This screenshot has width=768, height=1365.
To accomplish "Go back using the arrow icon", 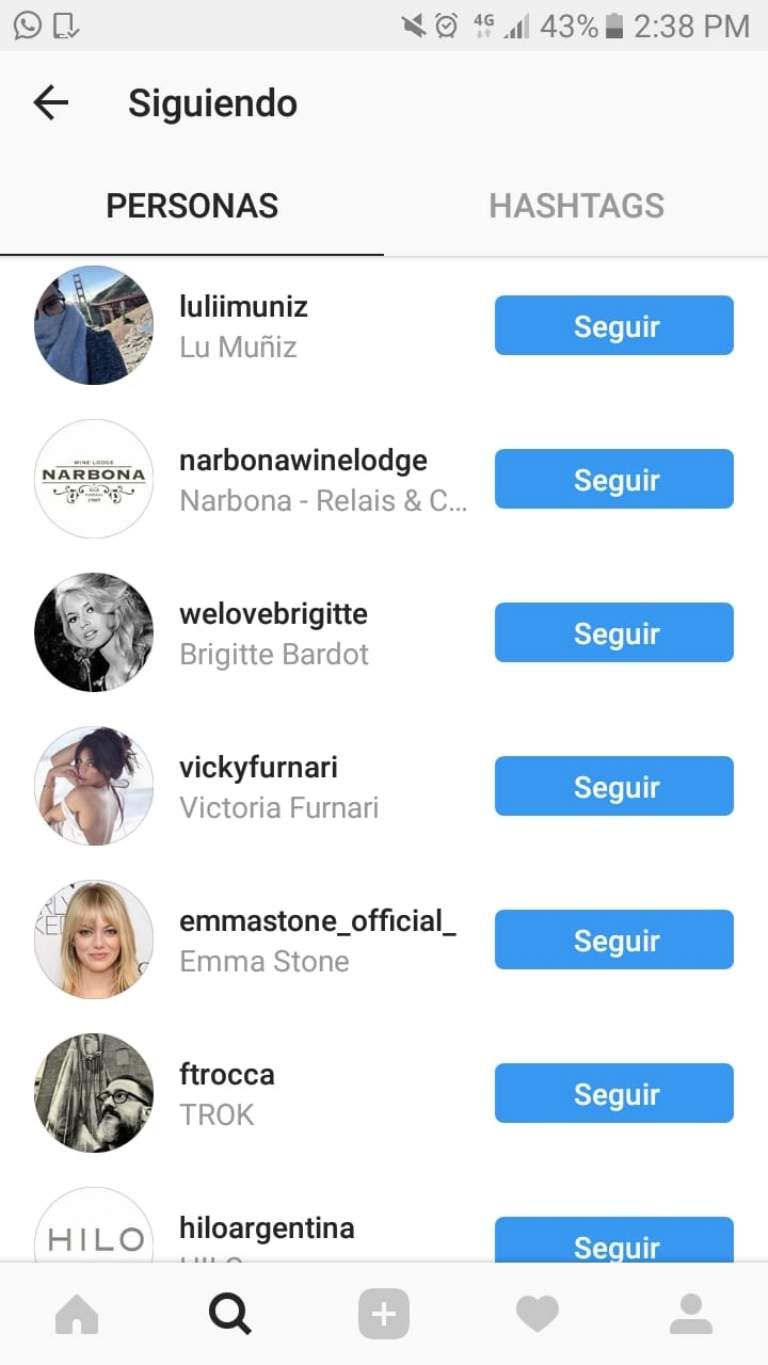I will tap(50, 103).
